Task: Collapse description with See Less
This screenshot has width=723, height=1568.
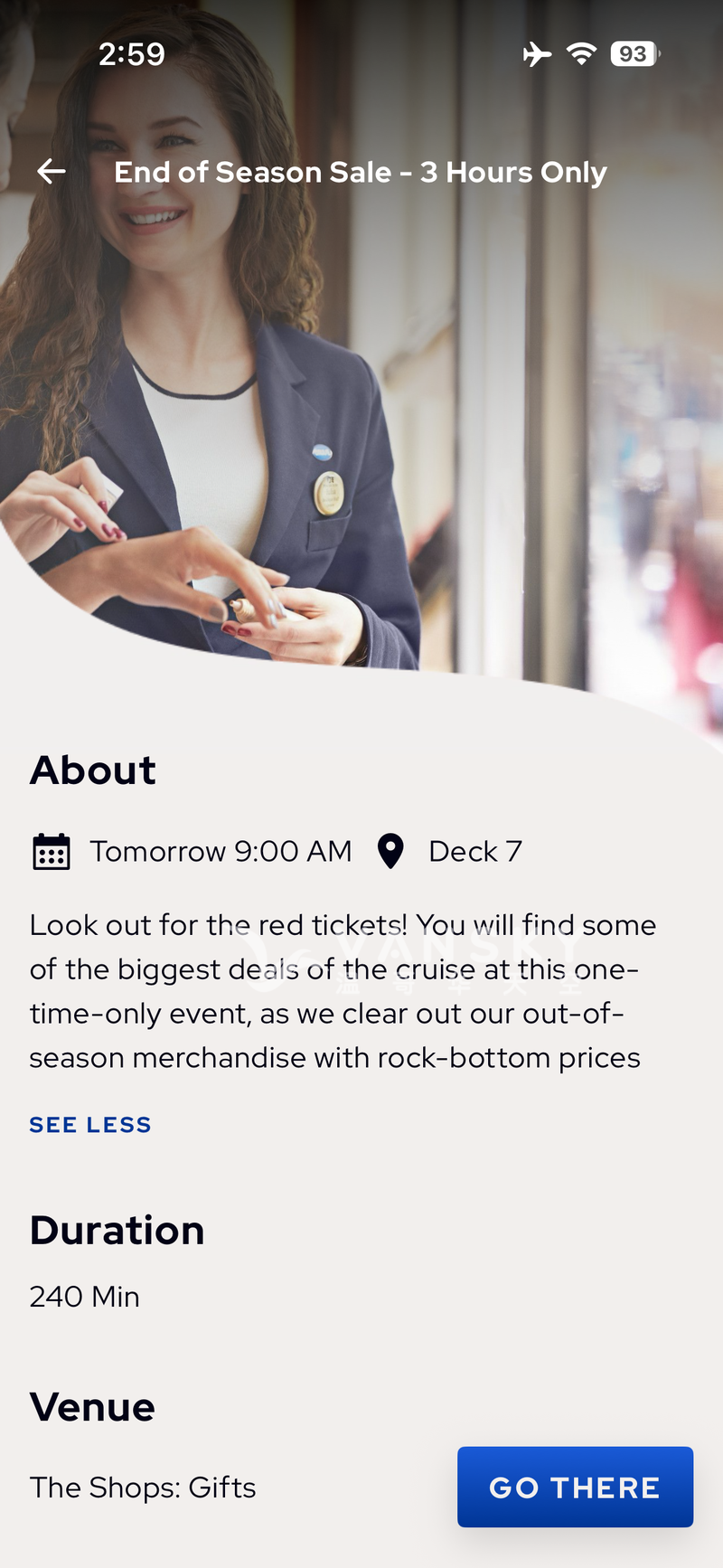Action: (90, 1125)
